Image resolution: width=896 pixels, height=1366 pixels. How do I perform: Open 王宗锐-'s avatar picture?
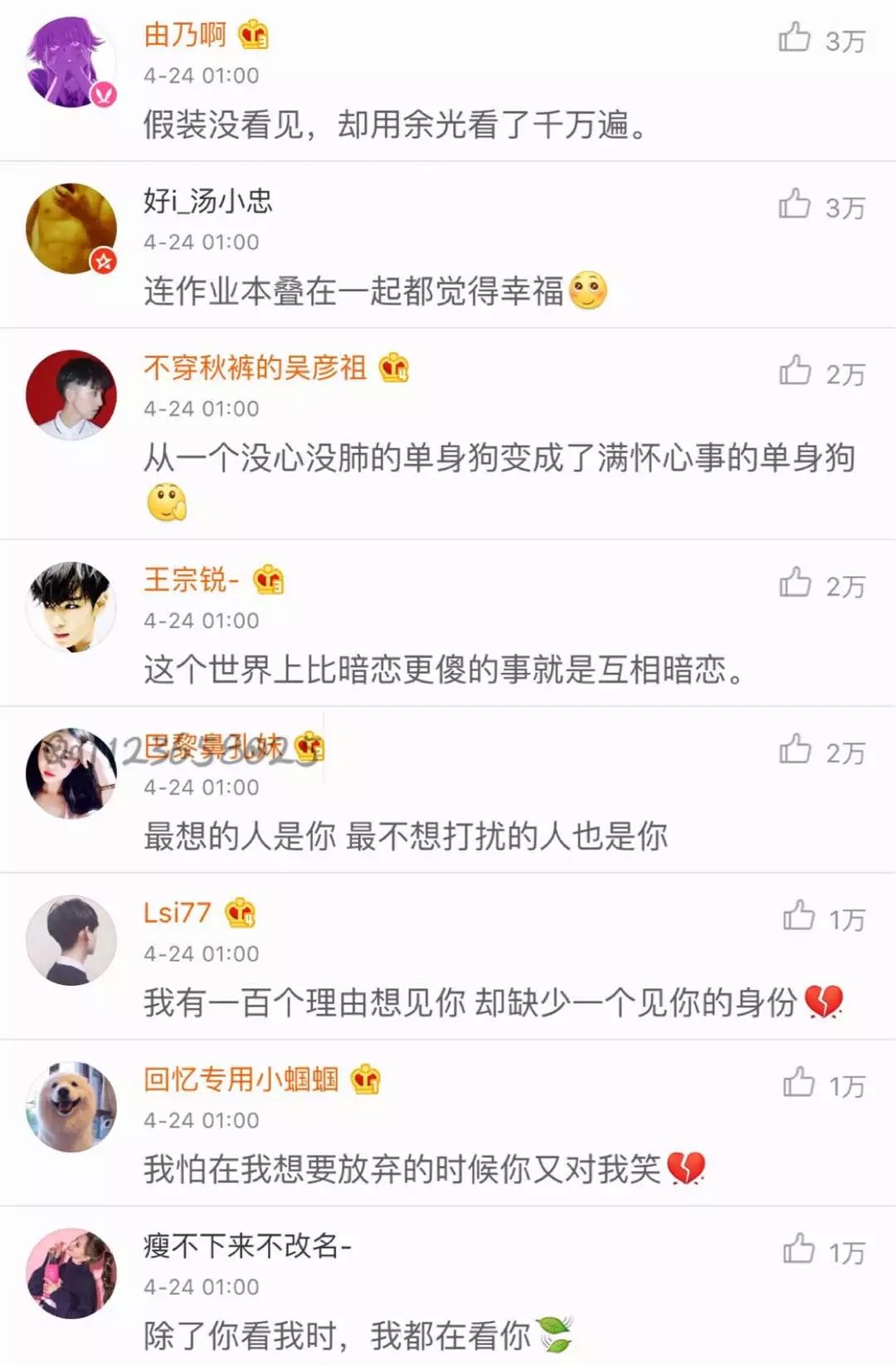point(71,607)
